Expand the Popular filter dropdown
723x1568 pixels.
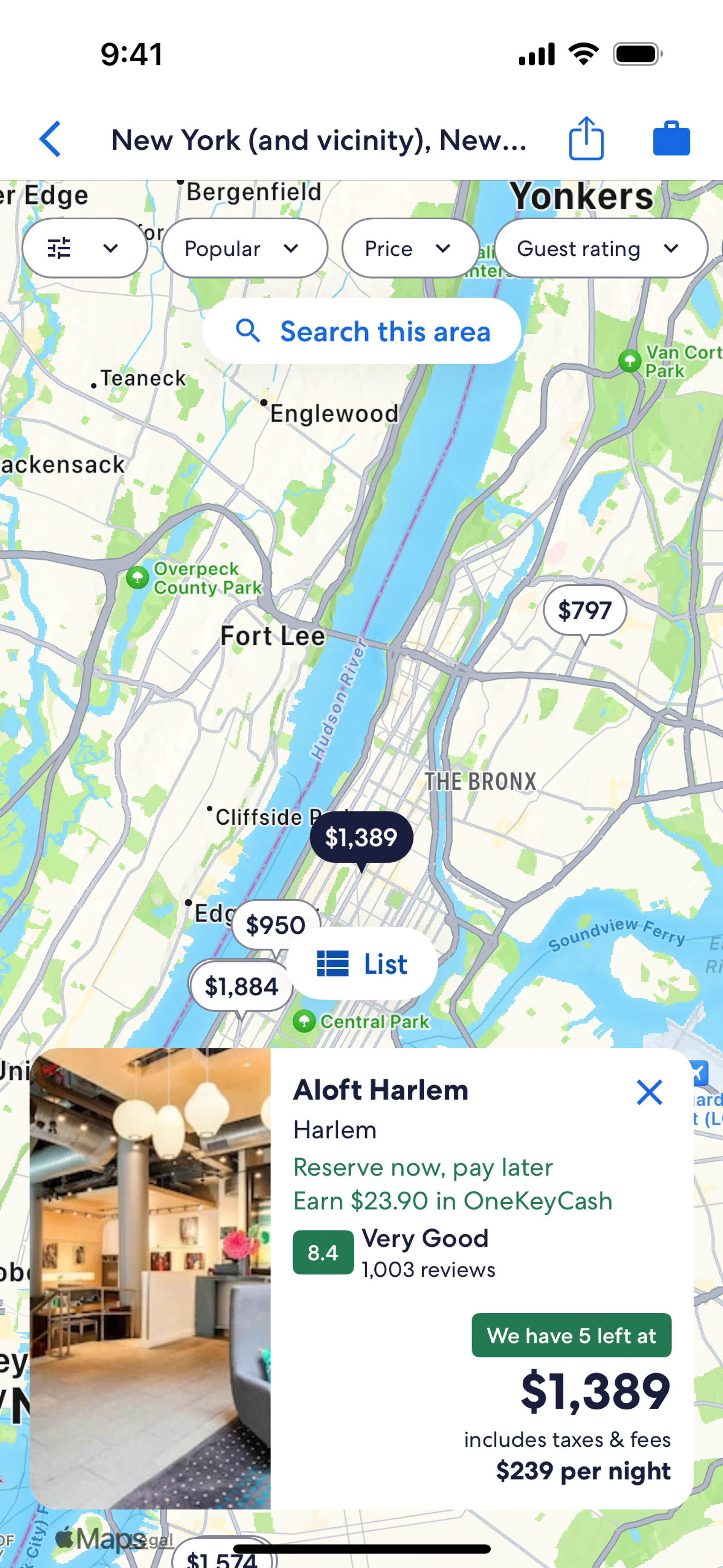coord(245,248)
